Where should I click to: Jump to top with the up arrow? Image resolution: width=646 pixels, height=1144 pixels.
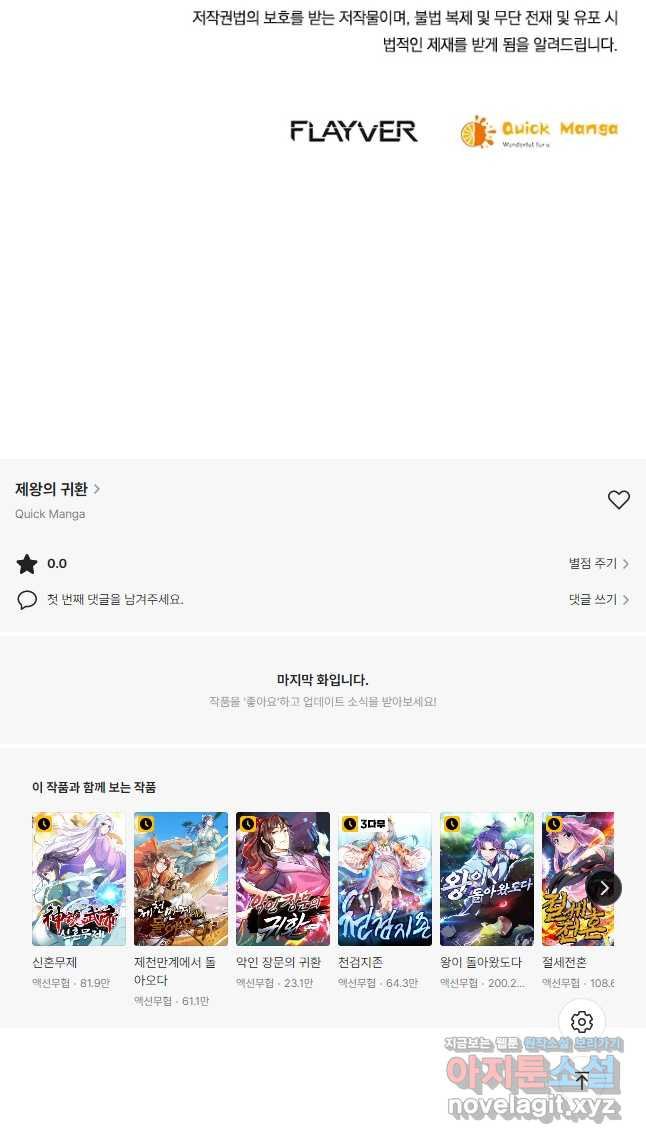[x=582, y=1080]
